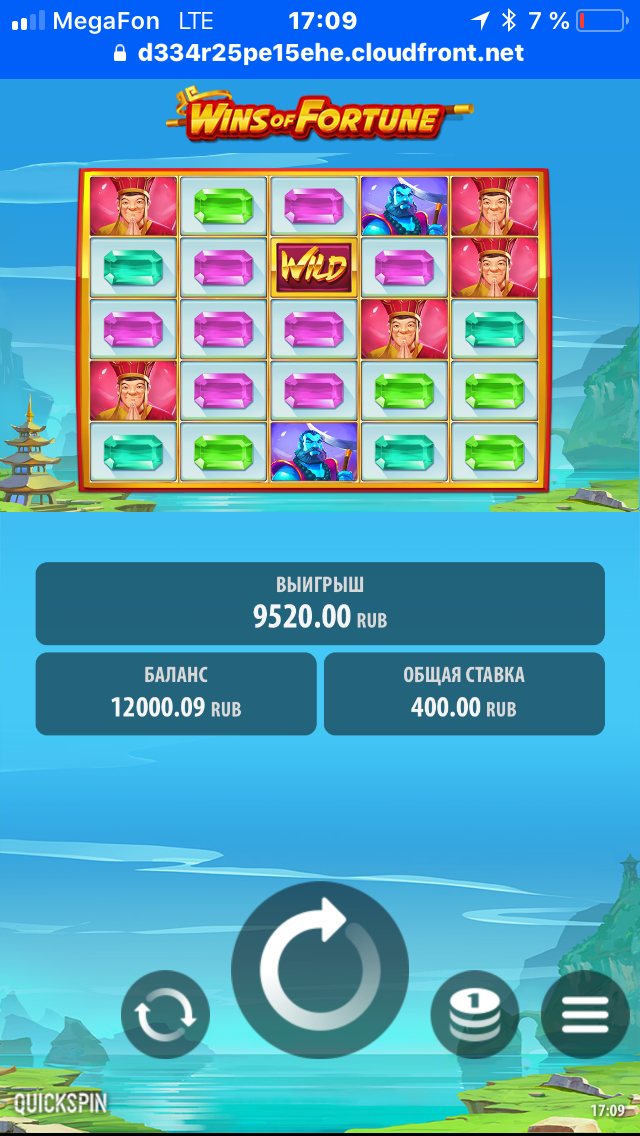Spin the reels with the big spin button
Image resolution: width=640 pixels, height=1136 pixels.
coord(320,968)
